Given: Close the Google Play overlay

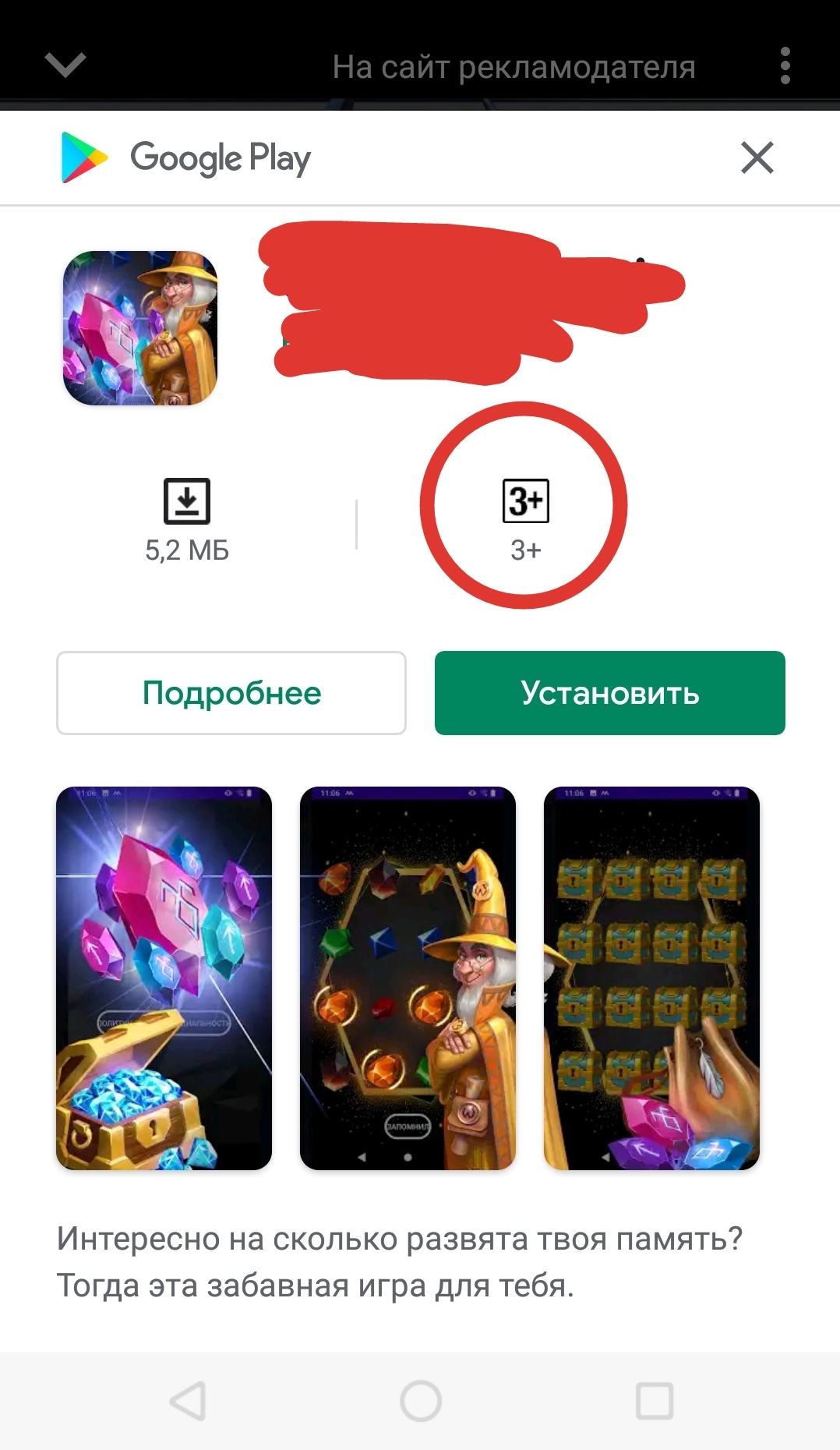Looking at the screenshot, I should point(757,157).
